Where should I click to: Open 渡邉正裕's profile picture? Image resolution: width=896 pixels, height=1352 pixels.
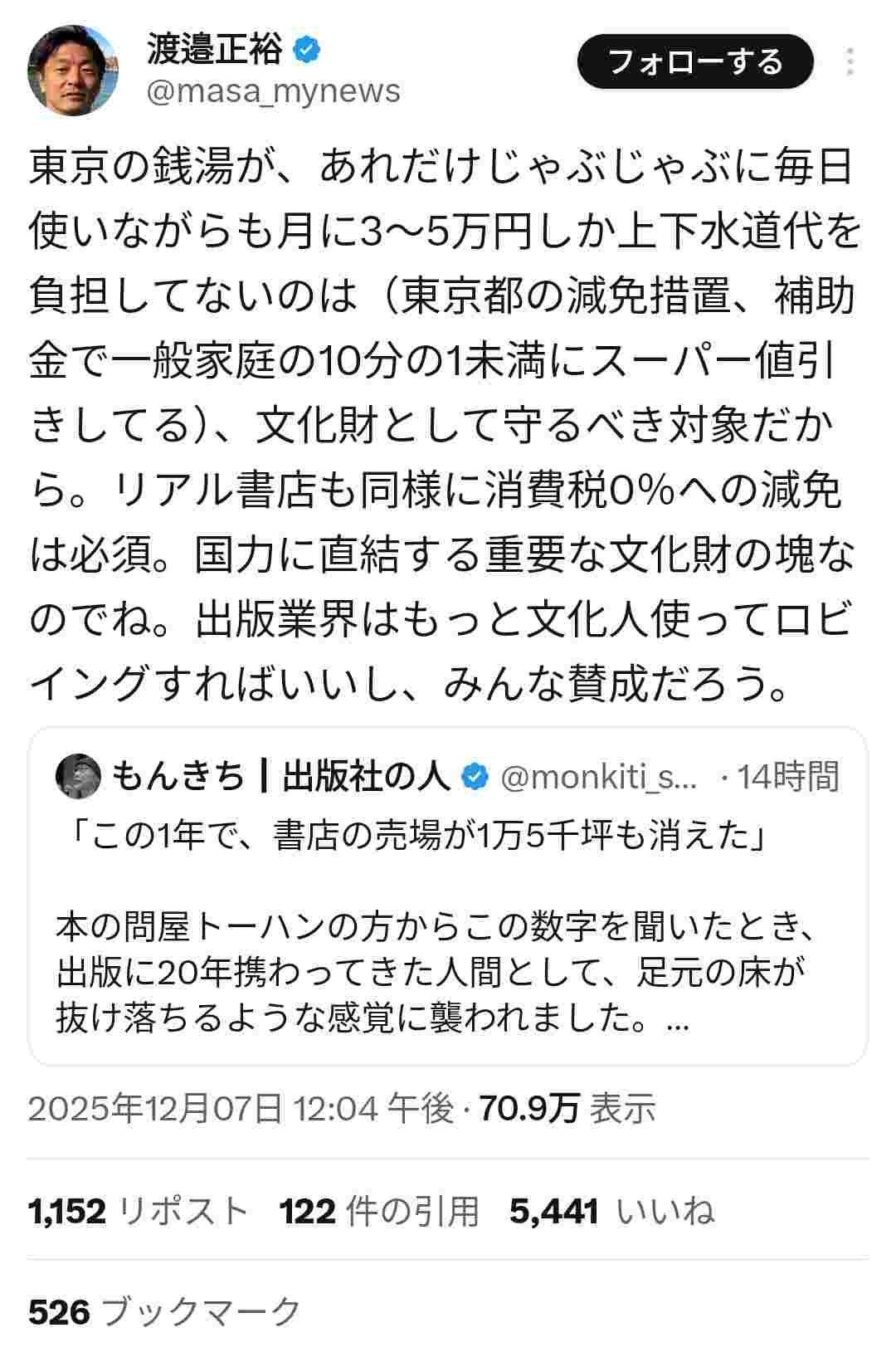point(73,71)
